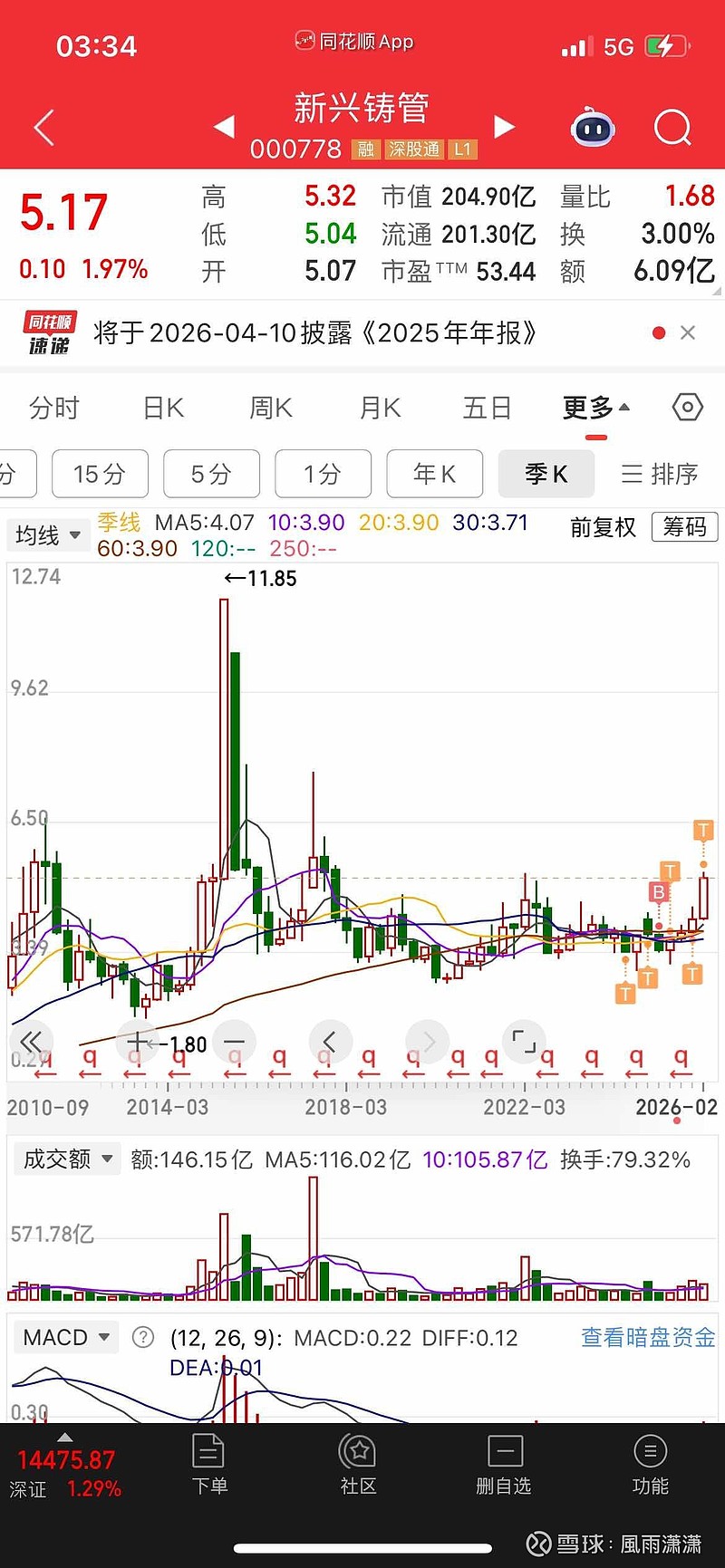Expand chart to fullscreen view
725x1568 pixels.
pos(524,1043)
